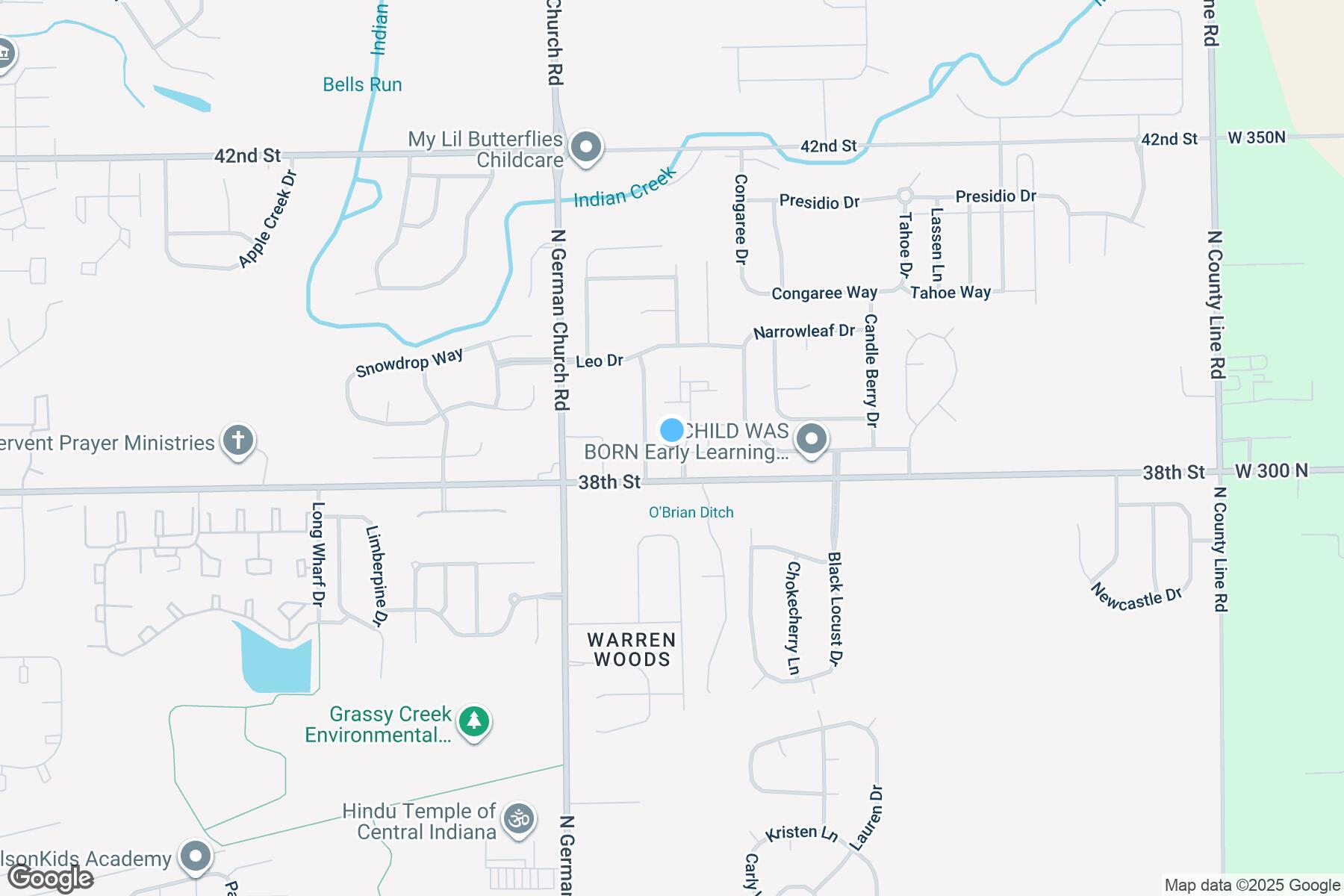Open the My Lil Butterflies Childcare pin

pyautogui.click(x=586, y=146)
